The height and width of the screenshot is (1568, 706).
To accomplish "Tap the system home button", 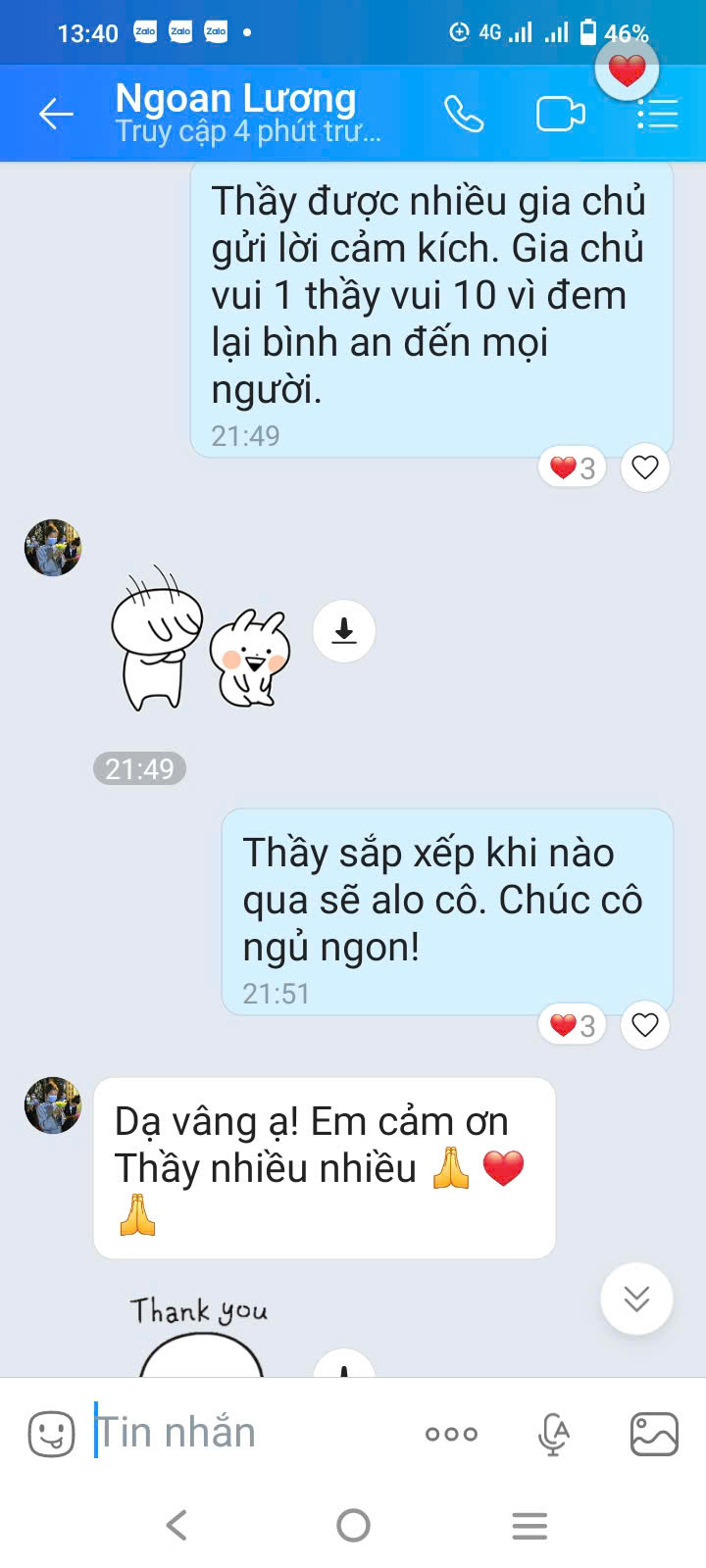I will coord(353,1525).
